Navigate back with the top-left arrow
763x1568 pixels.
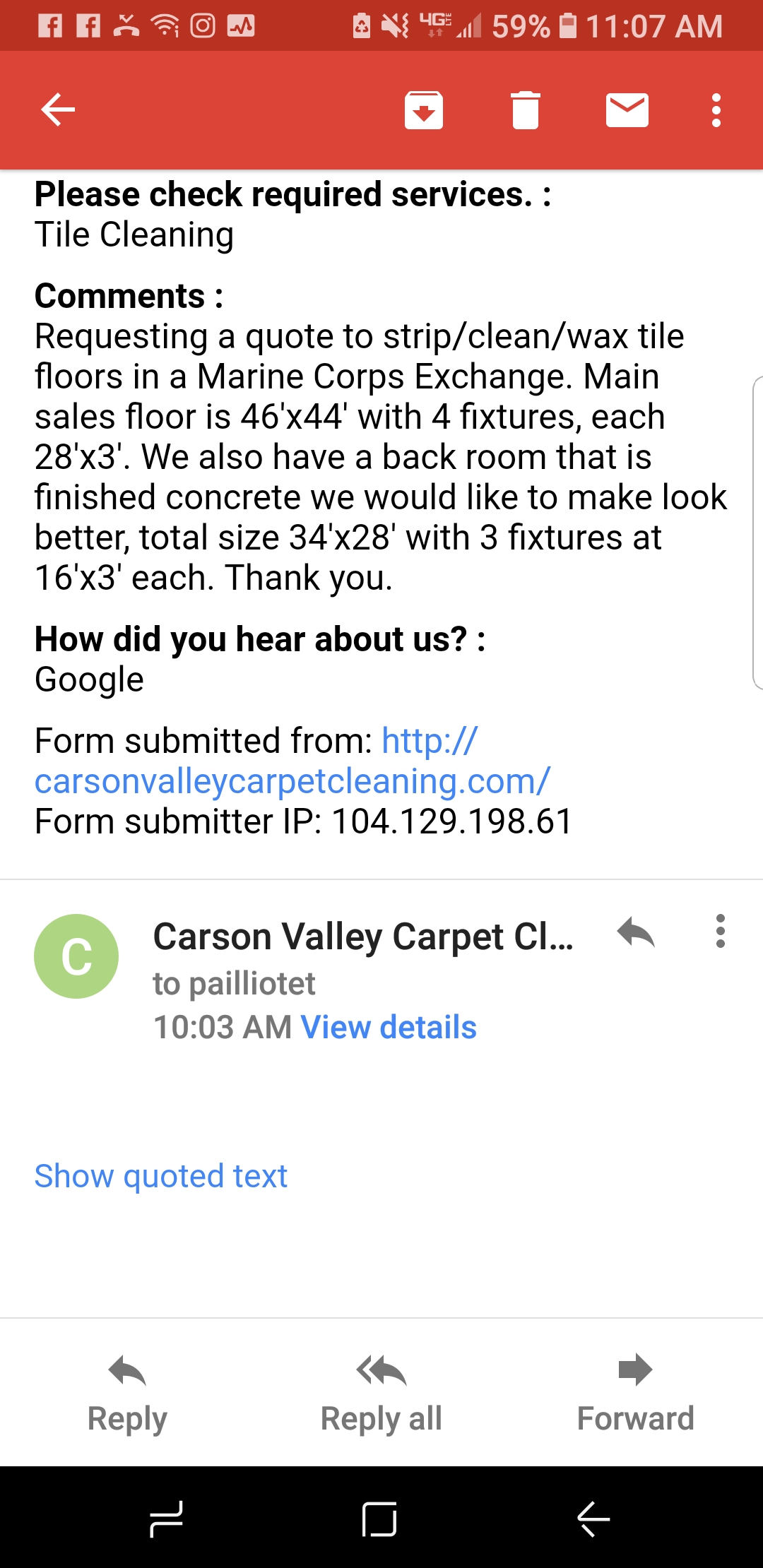tap(57, 109)
